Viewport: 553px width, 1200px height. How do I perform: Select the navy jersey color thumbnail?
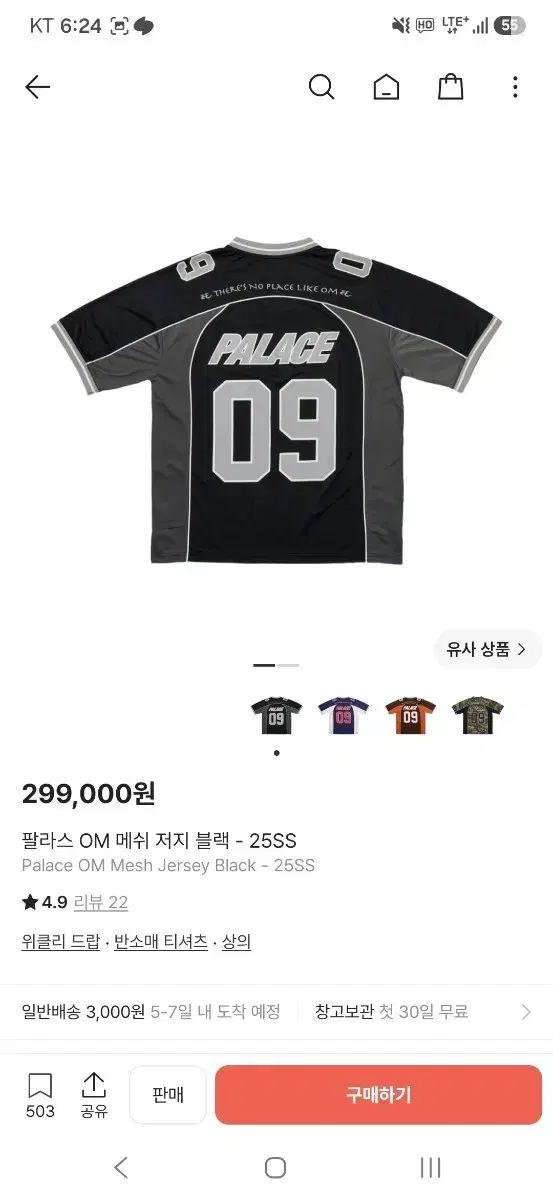(x=343, y=716)
